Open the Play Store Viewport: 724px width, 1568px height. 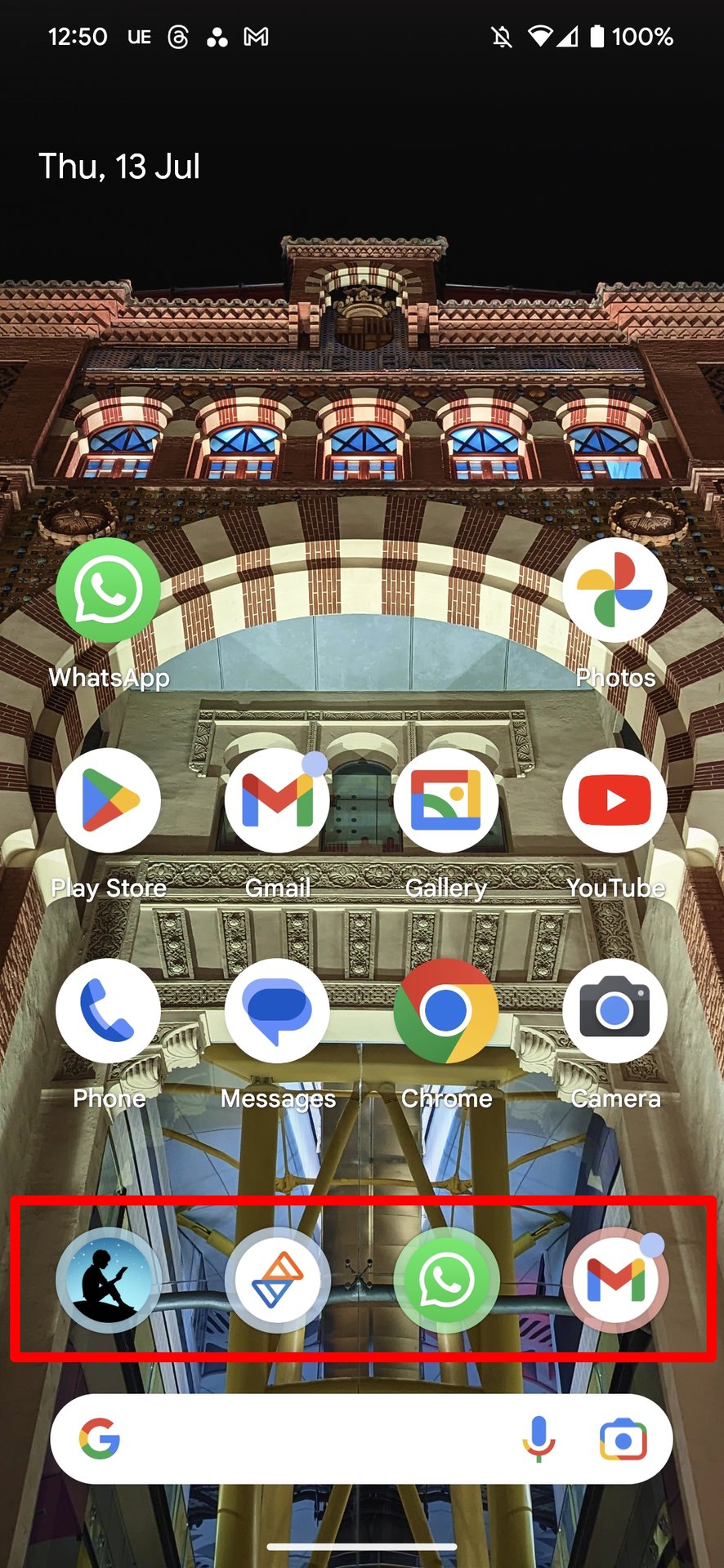(x=108, y=800)
